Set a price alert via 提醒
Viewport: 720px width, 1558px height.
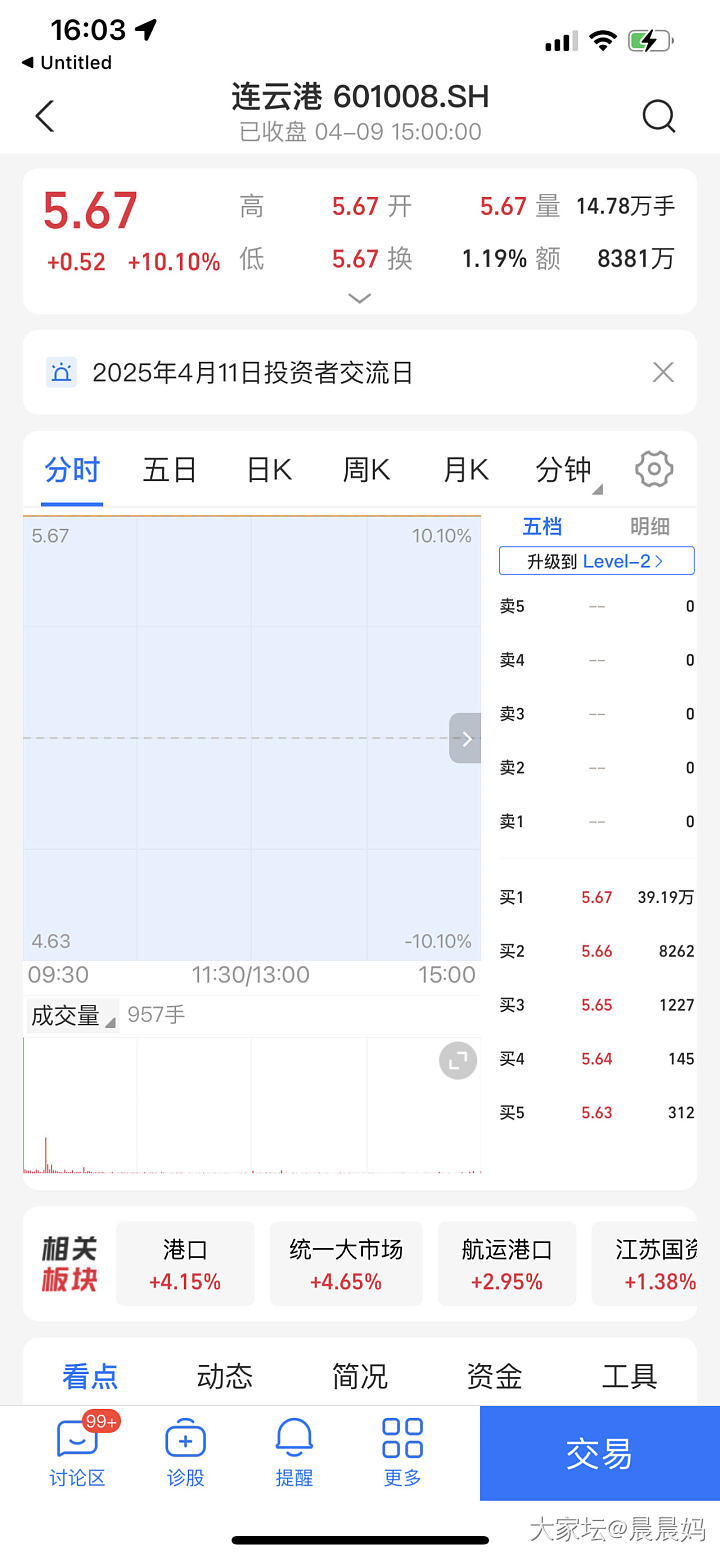tap(294, 1453)
